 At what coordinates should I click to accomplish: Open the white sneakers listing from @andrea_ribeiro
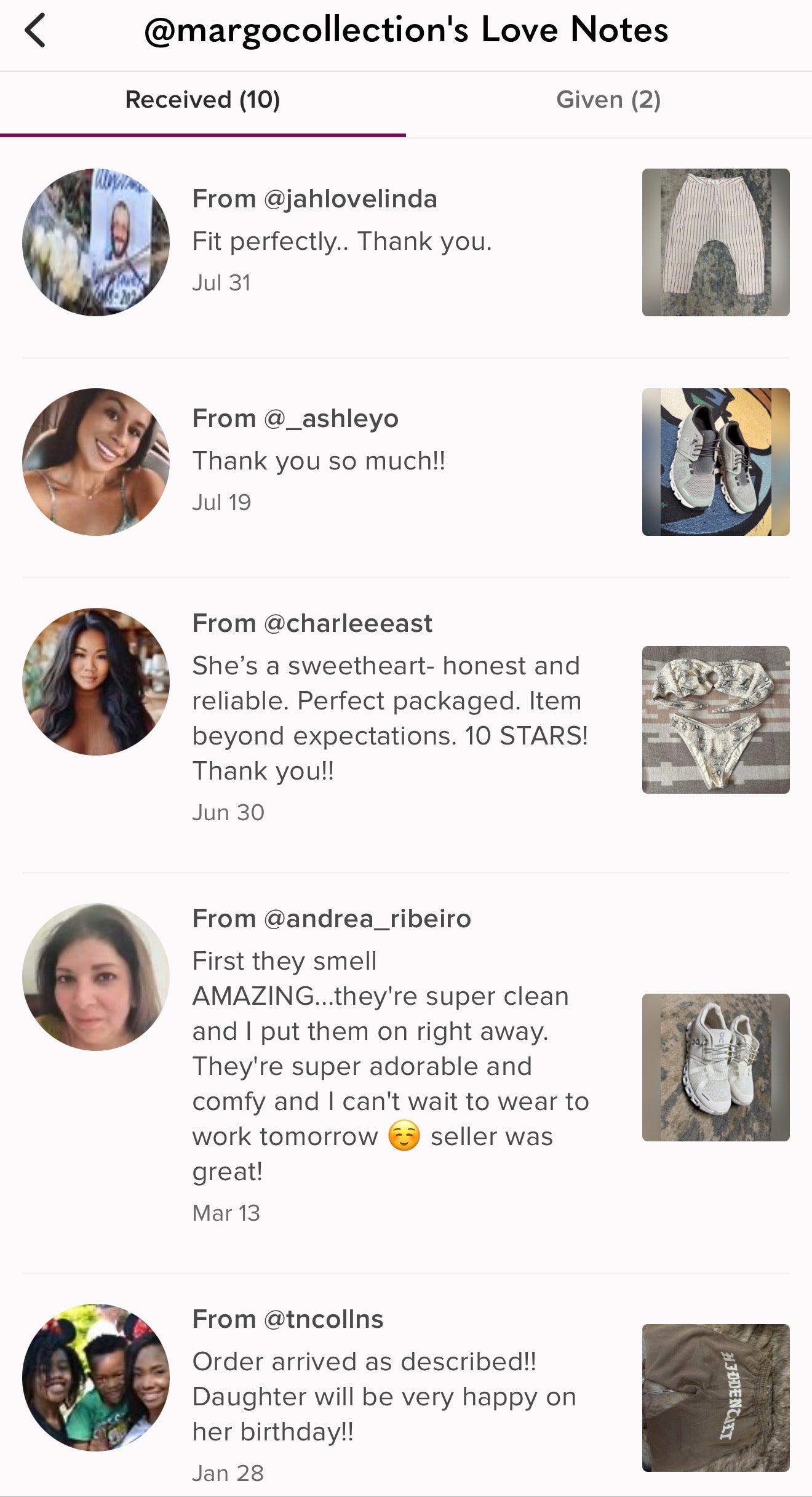coord(715,1068)
